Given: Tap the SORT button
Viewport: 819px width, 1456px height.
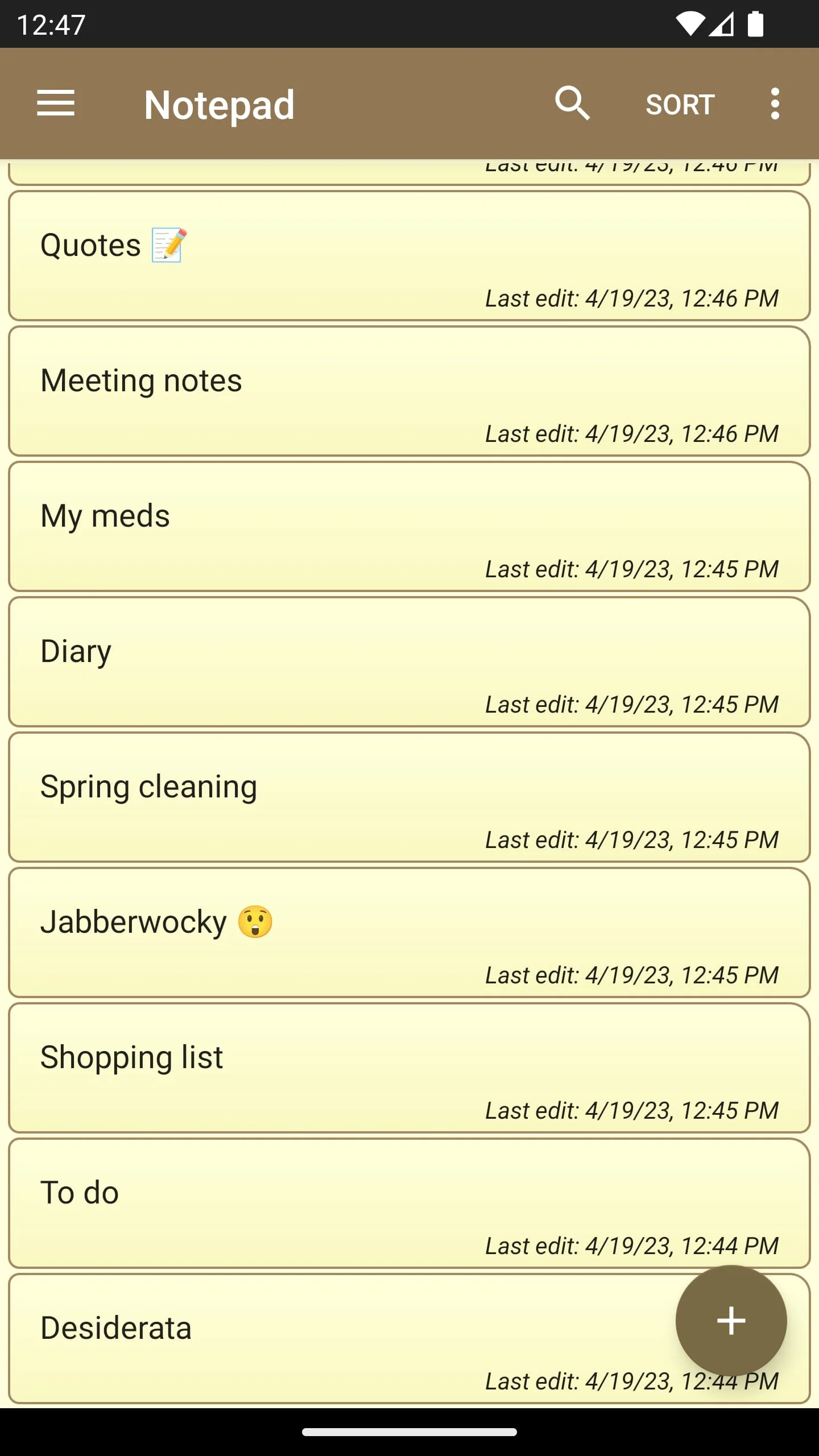Looking at the screenshot, I should click(x=680, y=105).
